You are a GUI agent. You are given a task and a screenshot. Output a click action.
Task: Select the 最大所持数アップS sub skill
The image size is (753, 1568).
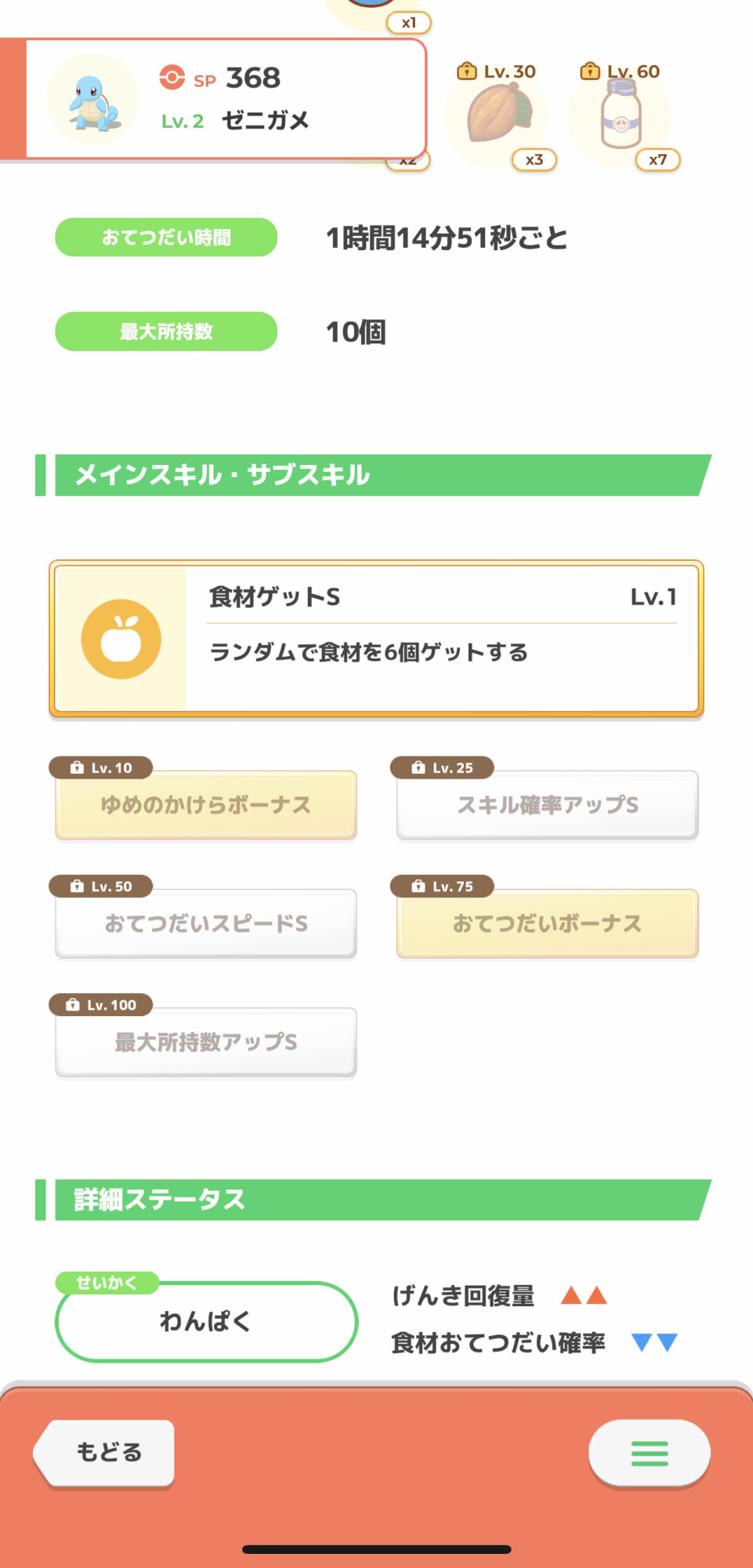[206, 1042]
